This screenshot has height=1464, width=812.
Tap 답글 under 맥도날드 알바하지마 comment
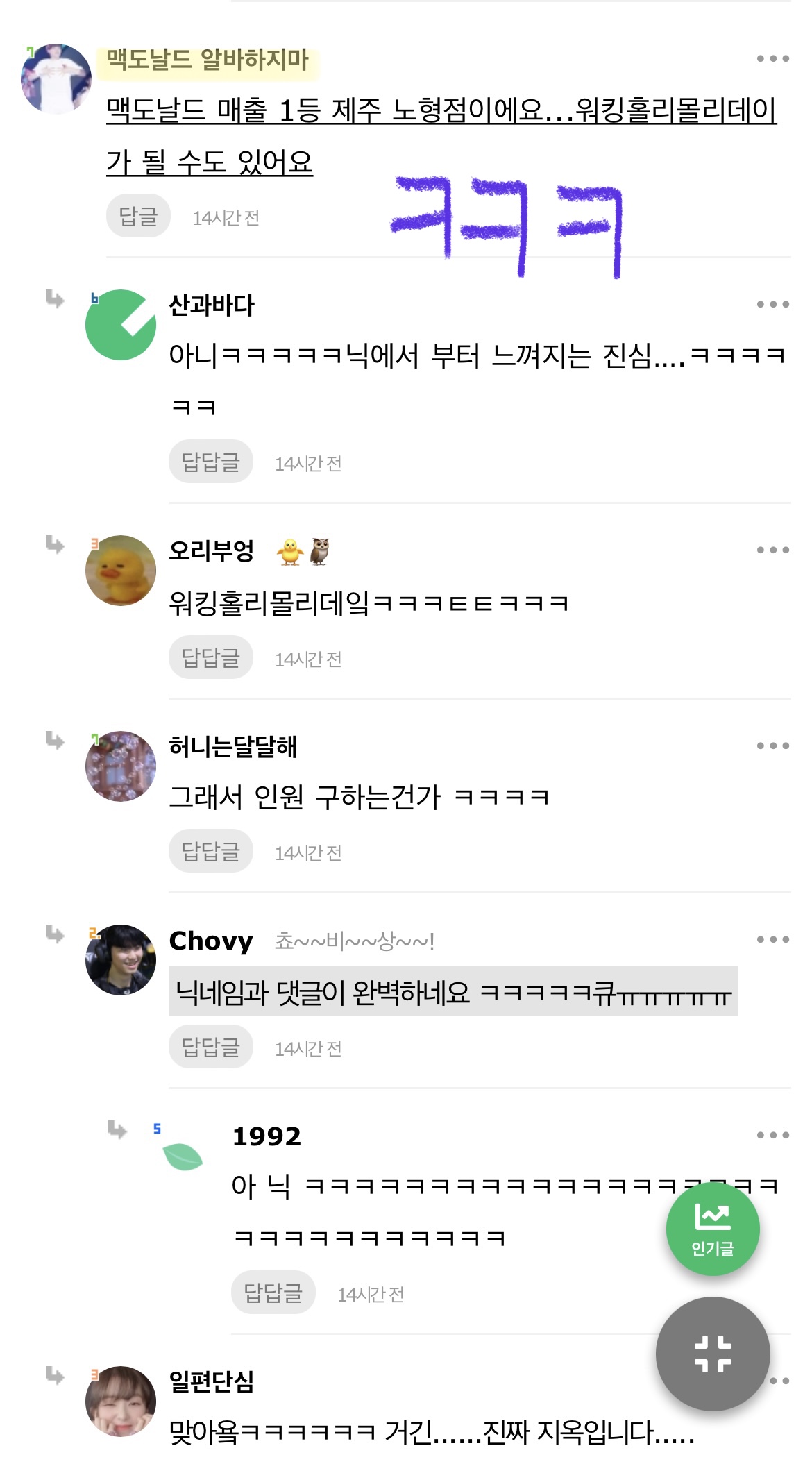point(138,216)
